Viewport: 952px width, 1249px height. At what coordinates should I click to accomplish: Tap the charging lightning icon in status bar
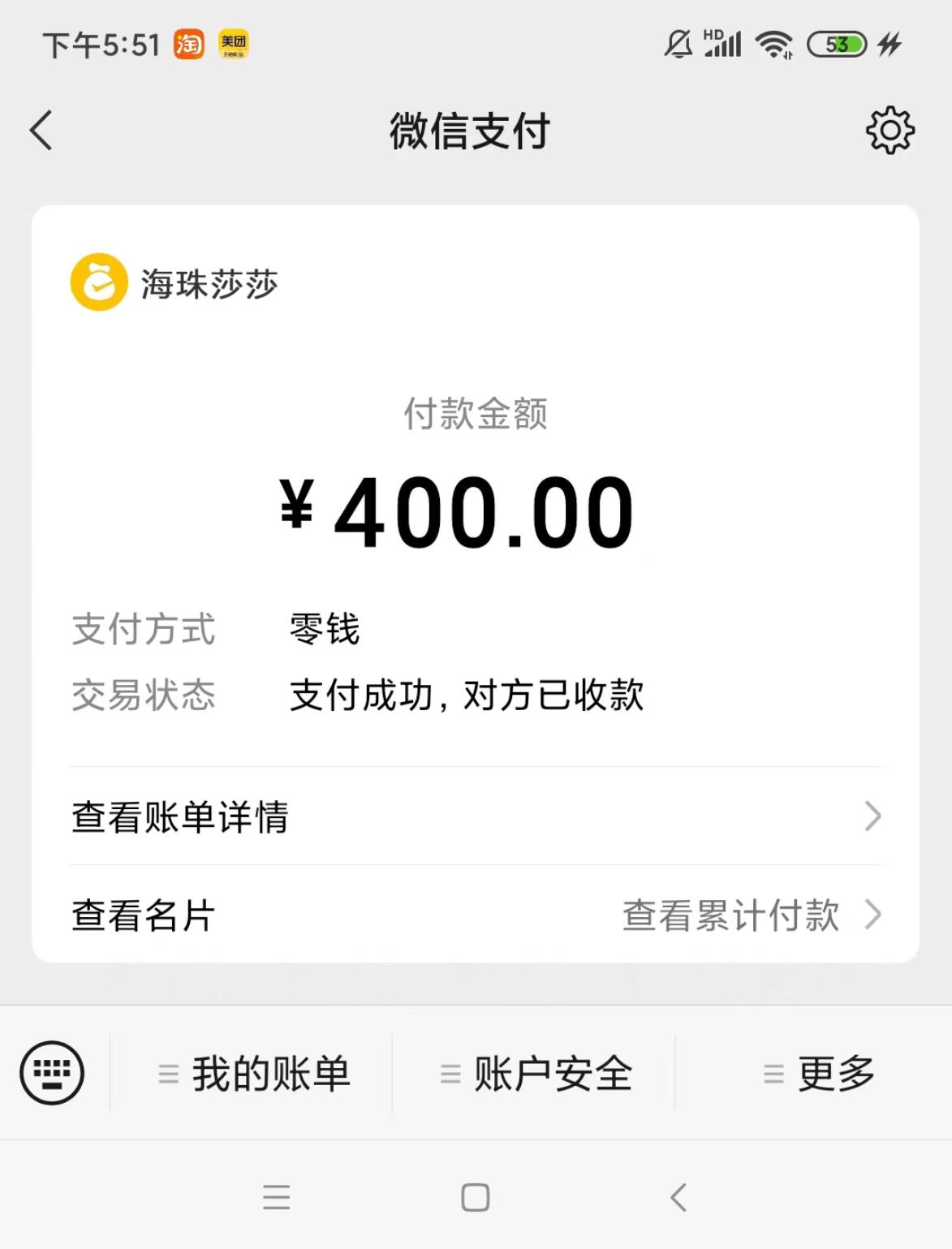coord(890,45)
